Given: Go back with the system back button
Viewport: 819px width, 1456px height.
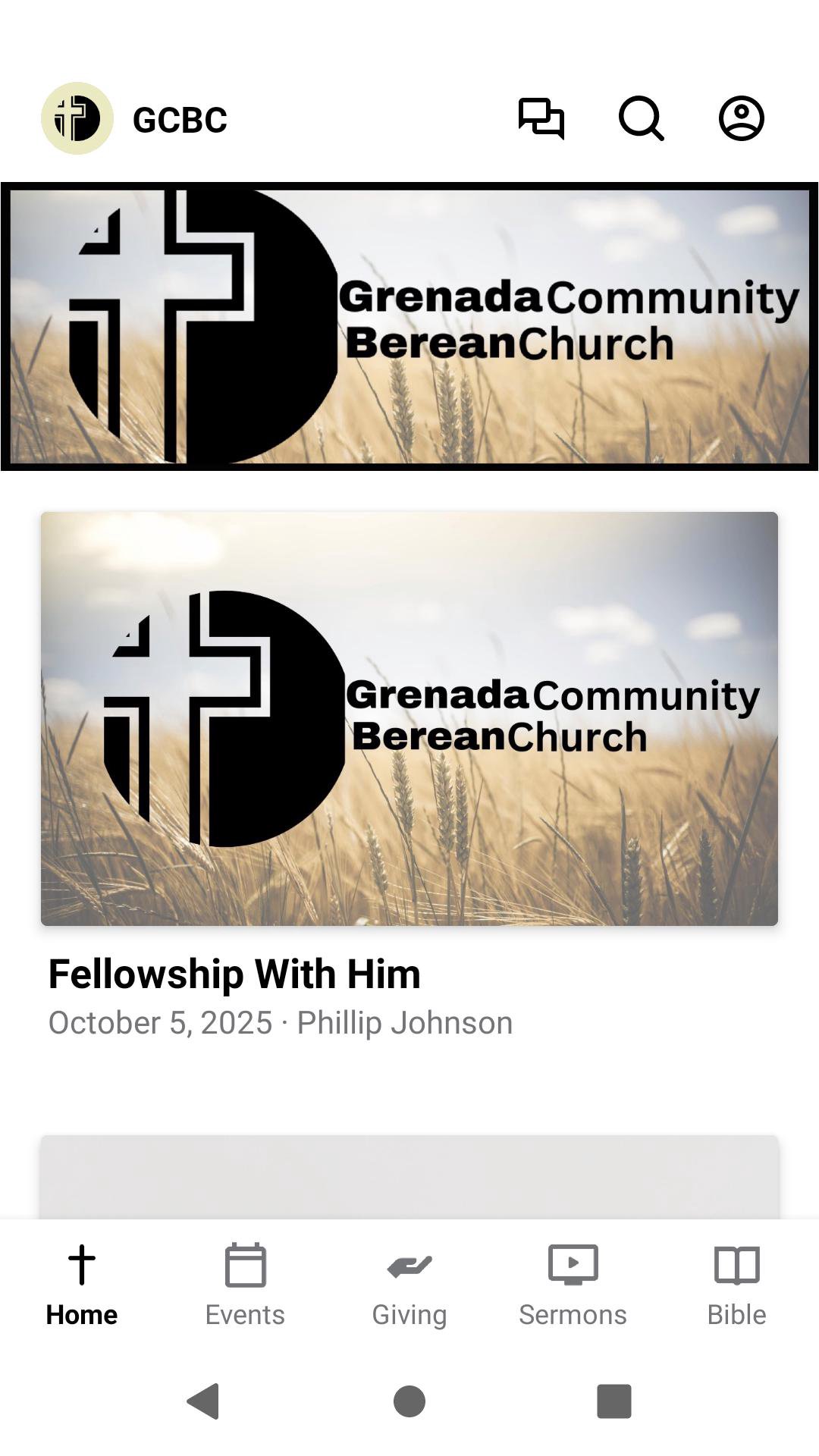Looking at the screenshot, I should (203, 1401).
